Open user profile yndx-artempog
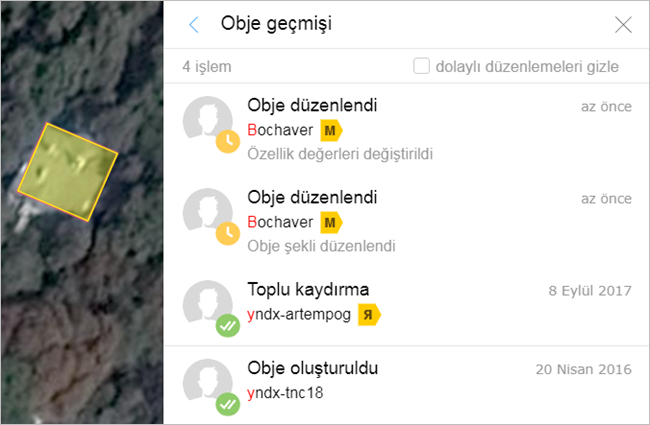Image resolution: width=650 pixels, height=425 pixels. 298,316
